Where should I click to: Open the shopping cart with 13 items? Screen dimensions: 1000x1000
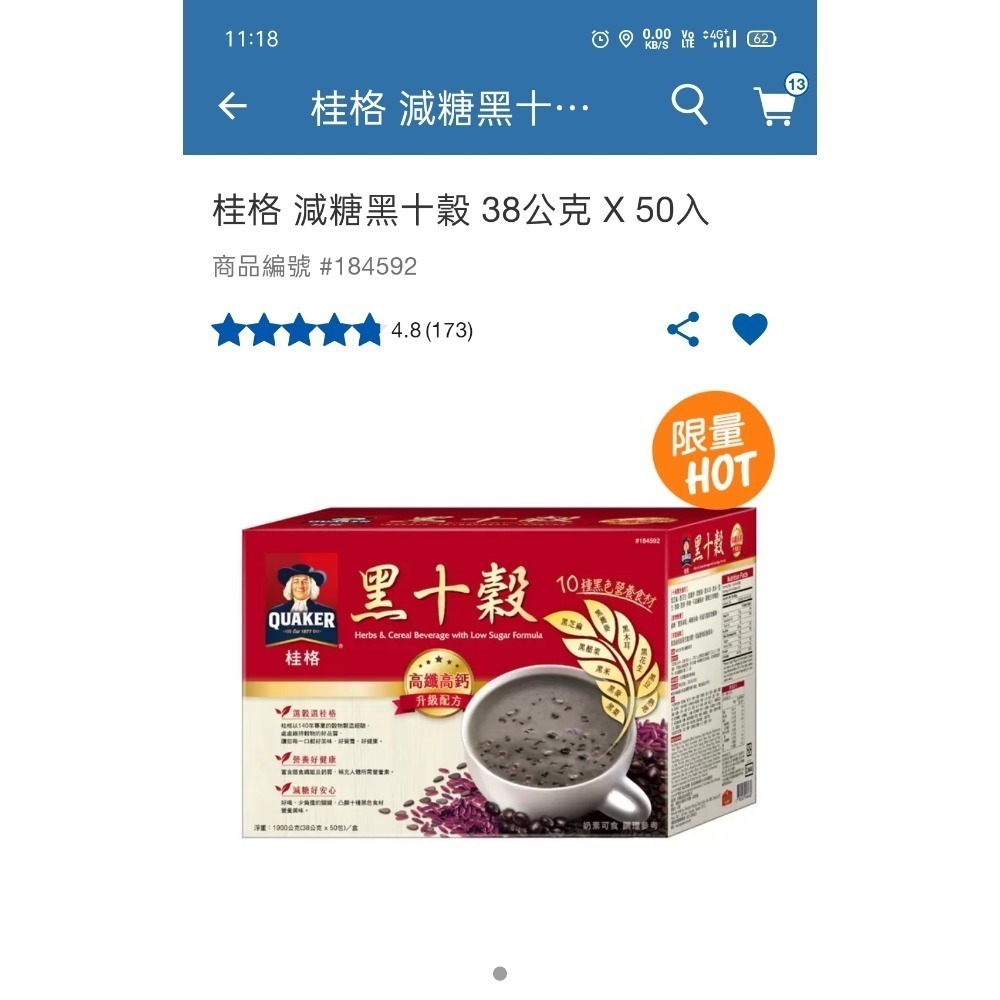click(775, 105)
